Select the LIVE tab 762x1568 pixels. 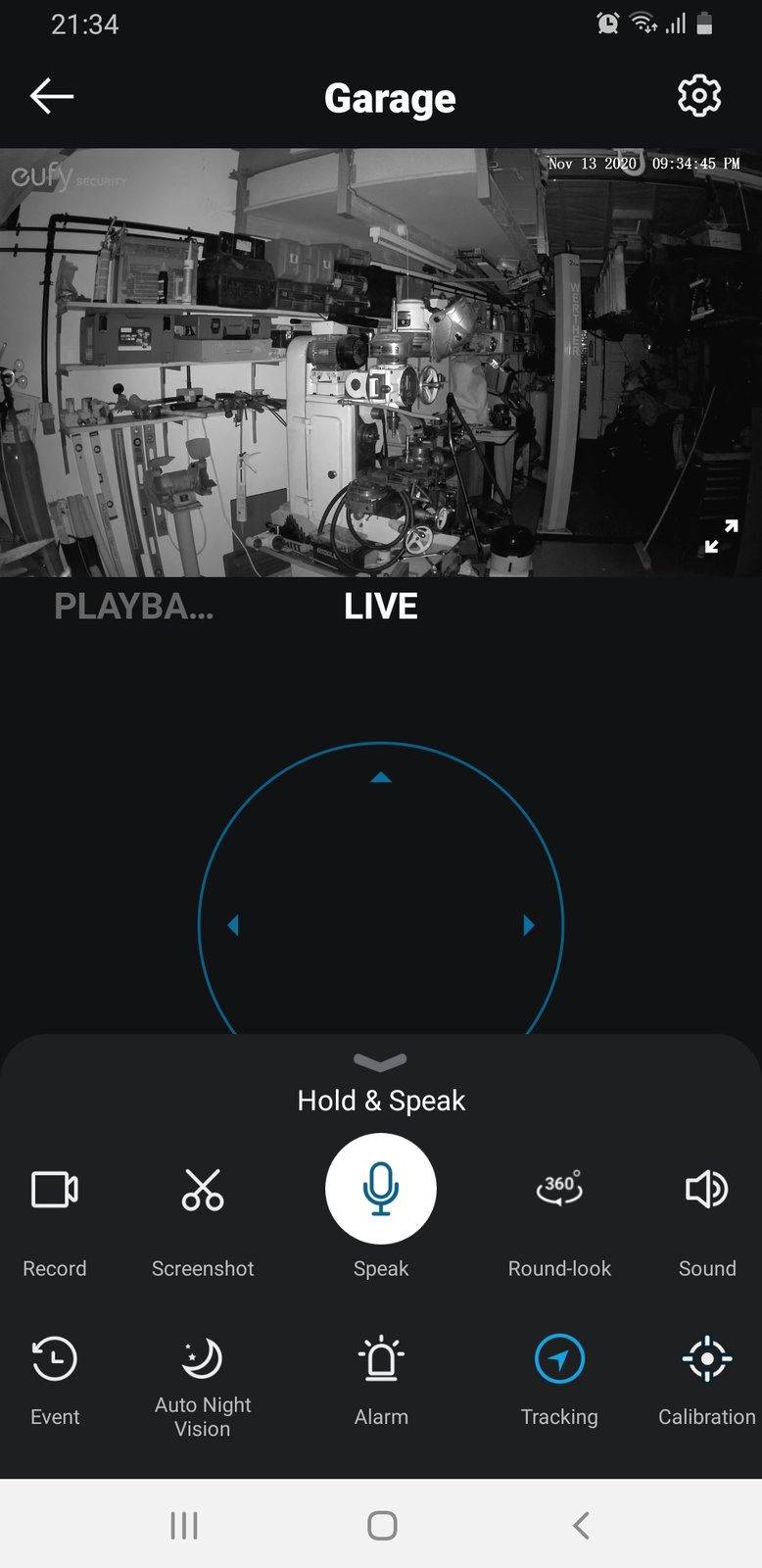[x=381, y=607]
